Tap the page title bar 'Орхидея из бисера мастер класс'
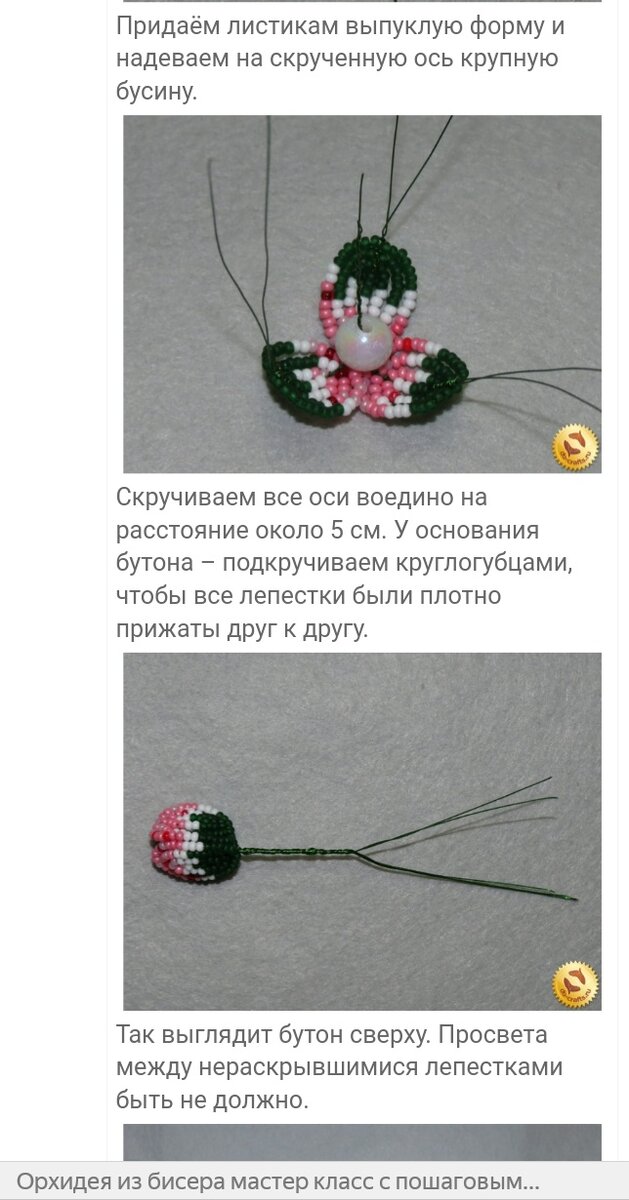 (314, 1181)
